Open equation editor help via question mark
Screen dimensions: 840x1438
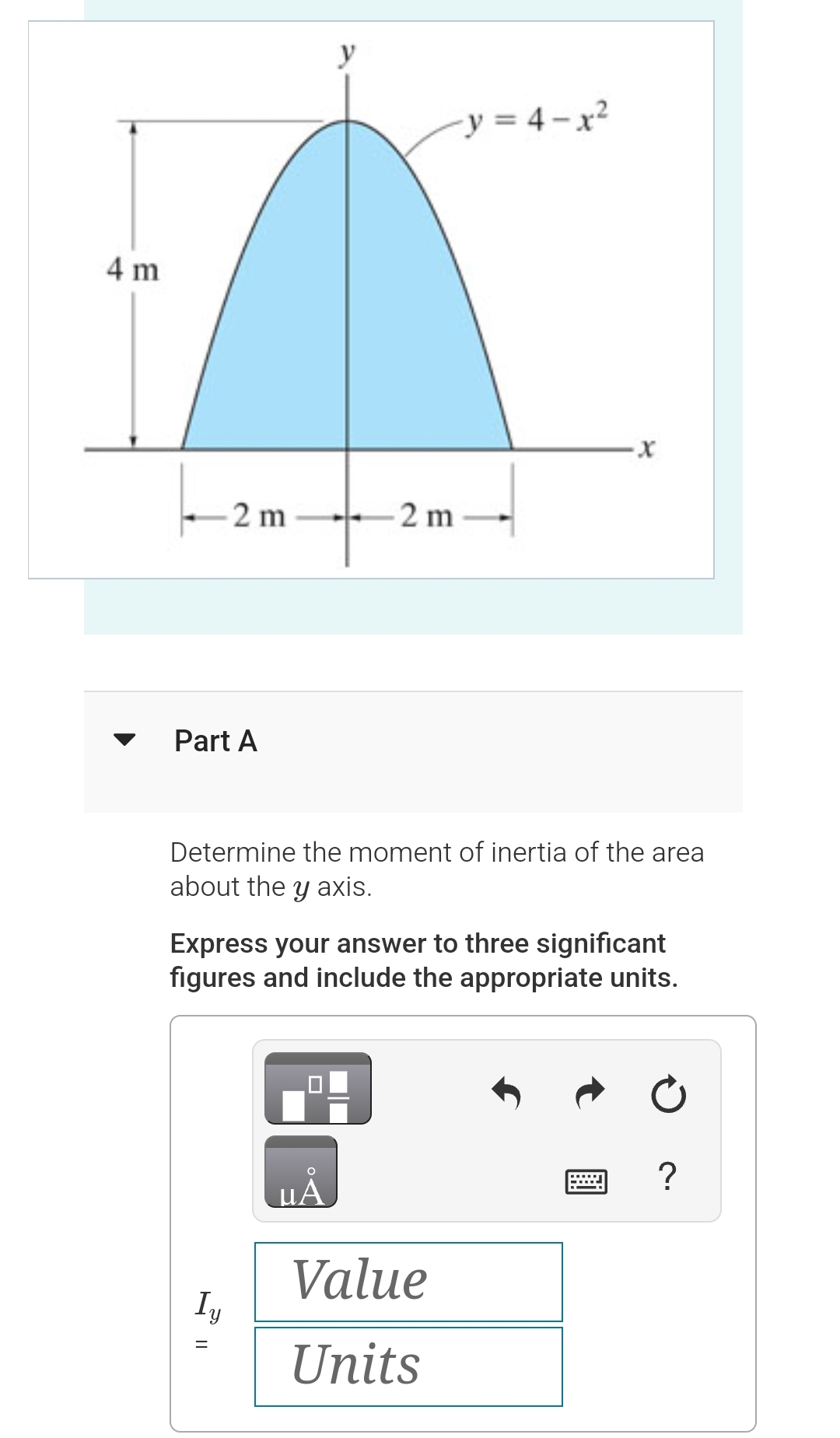tap(667, 1177)
